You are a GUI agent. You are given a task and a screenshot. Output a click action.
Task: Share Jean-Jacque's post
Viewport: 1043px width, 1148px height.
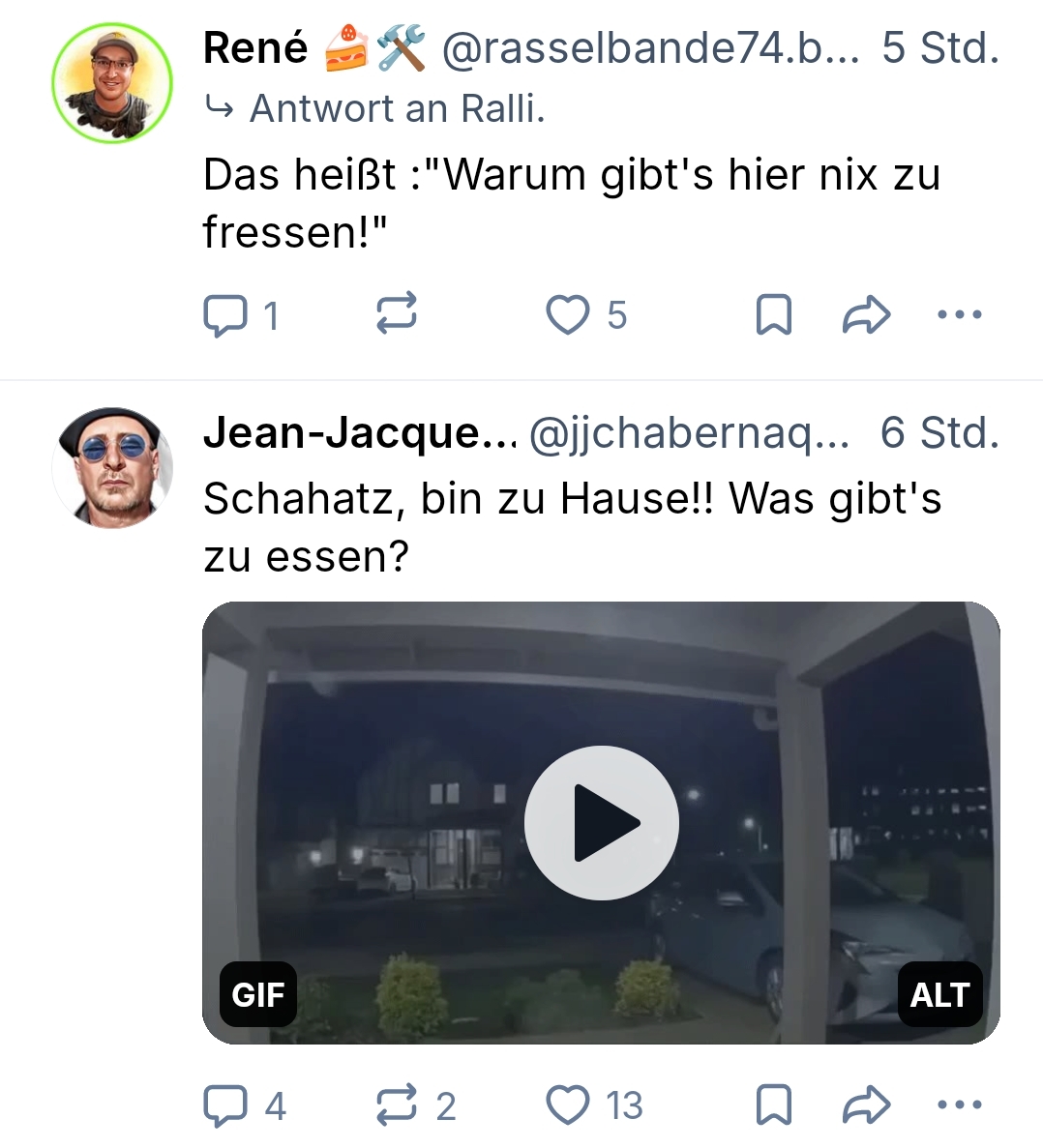point(866,1105)
